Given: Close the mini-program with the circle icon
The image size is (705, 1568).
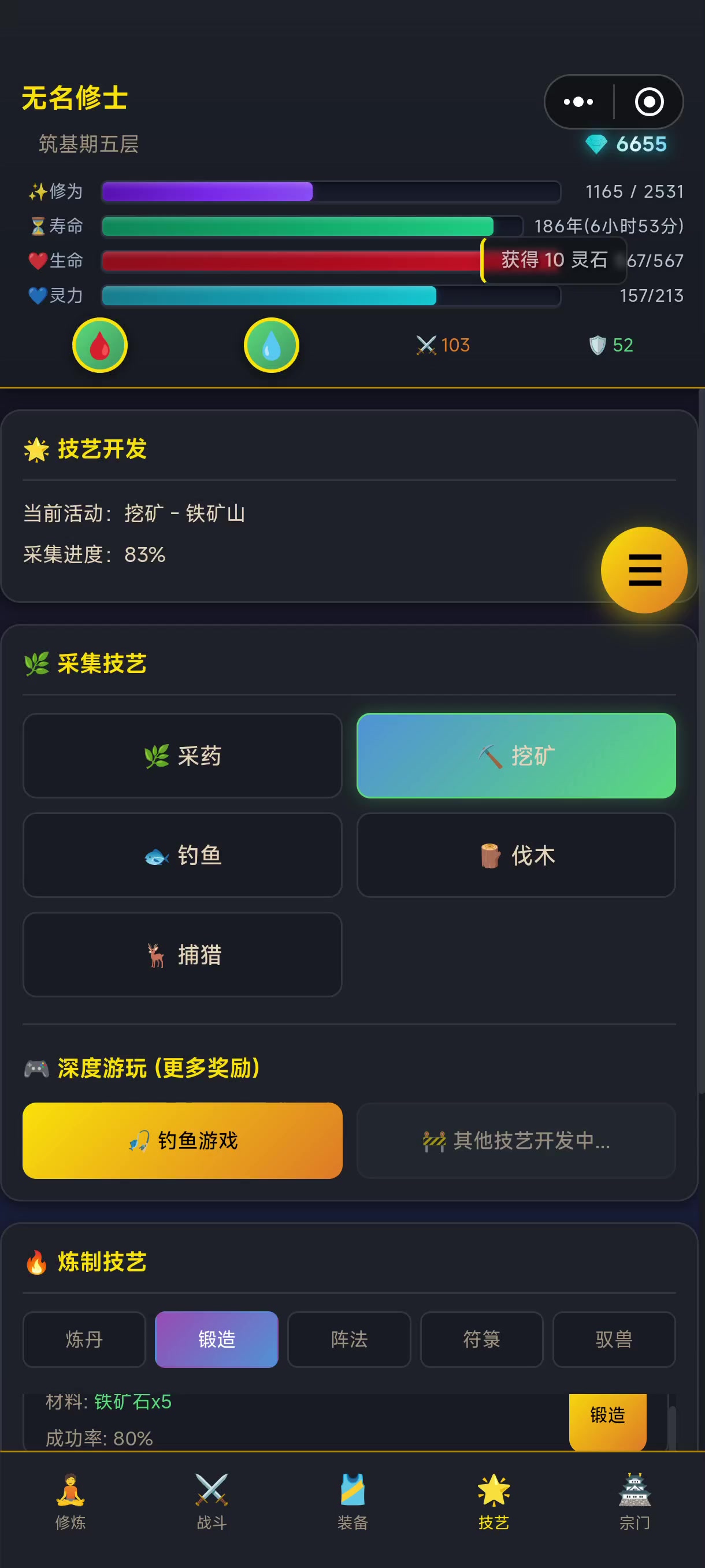Looking at the screenshot, I should pos(648,102).
